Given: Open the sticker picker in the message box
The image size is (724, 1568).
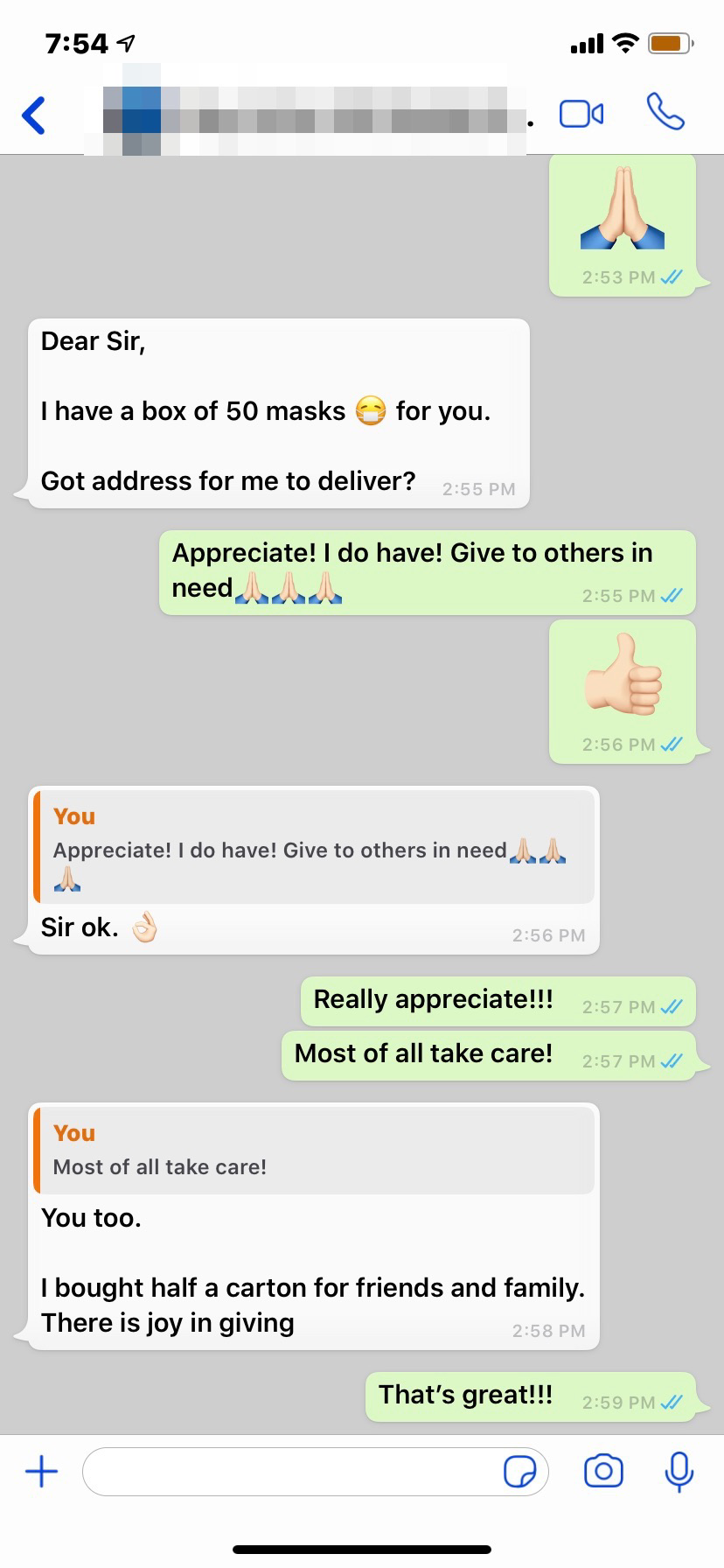Looking at the screenshot, I should 520,1472.
